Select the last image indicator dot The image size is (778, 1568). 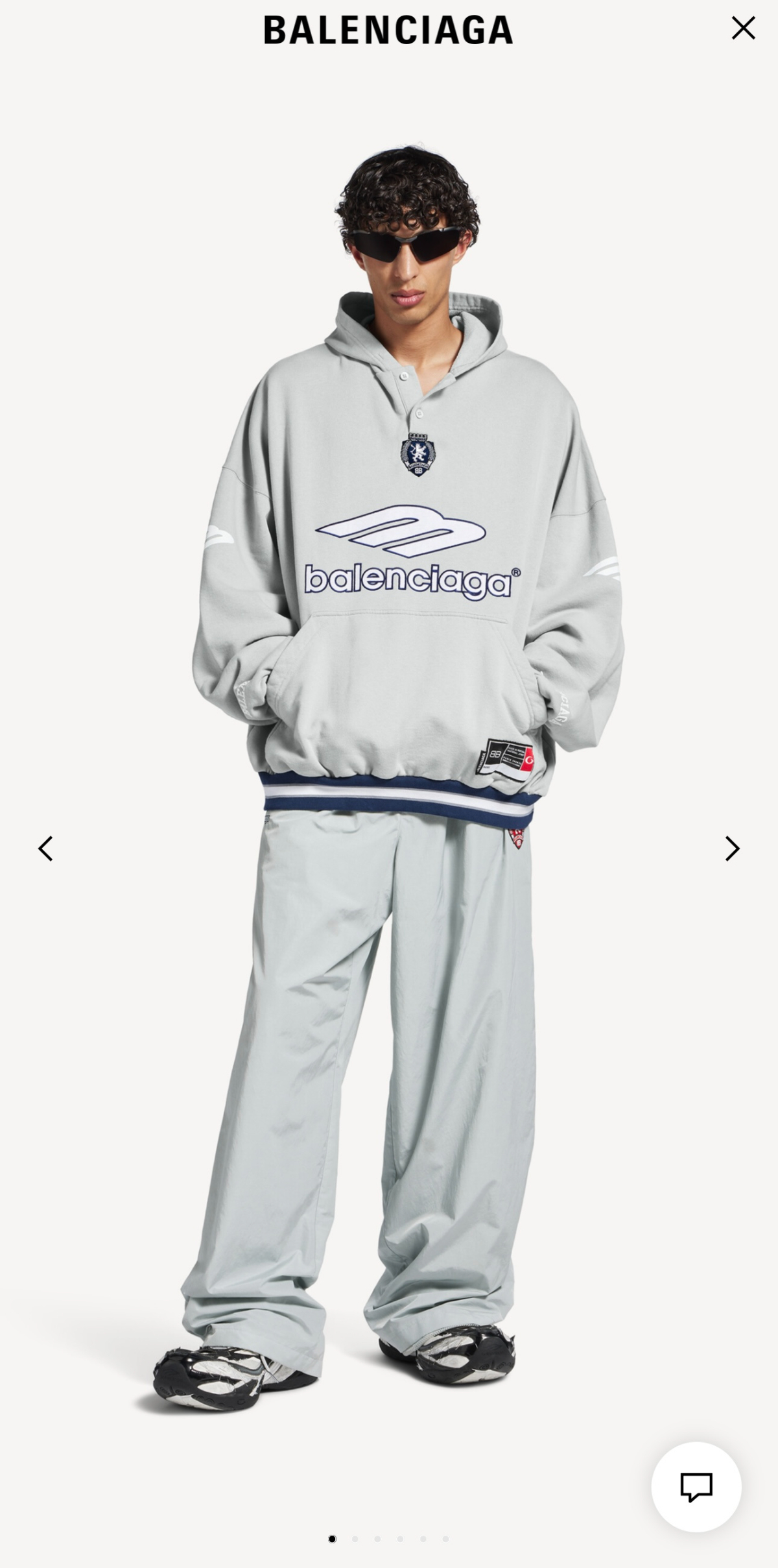tap(445, 1539)
